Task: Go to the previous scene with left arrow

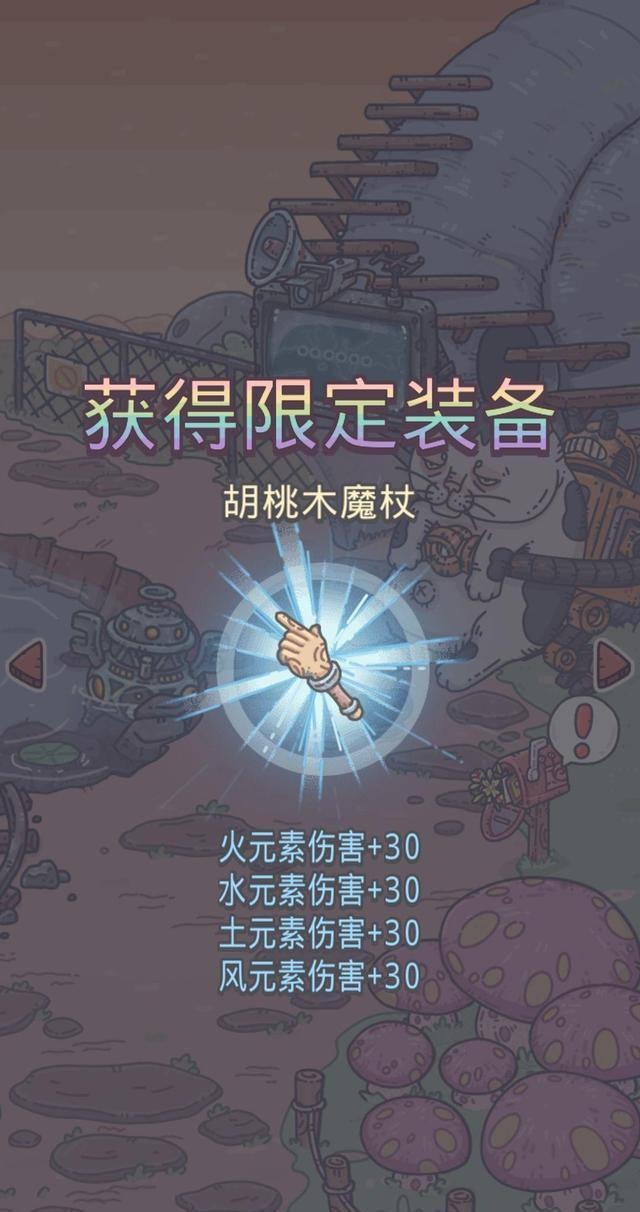Action: pos(26,665)
